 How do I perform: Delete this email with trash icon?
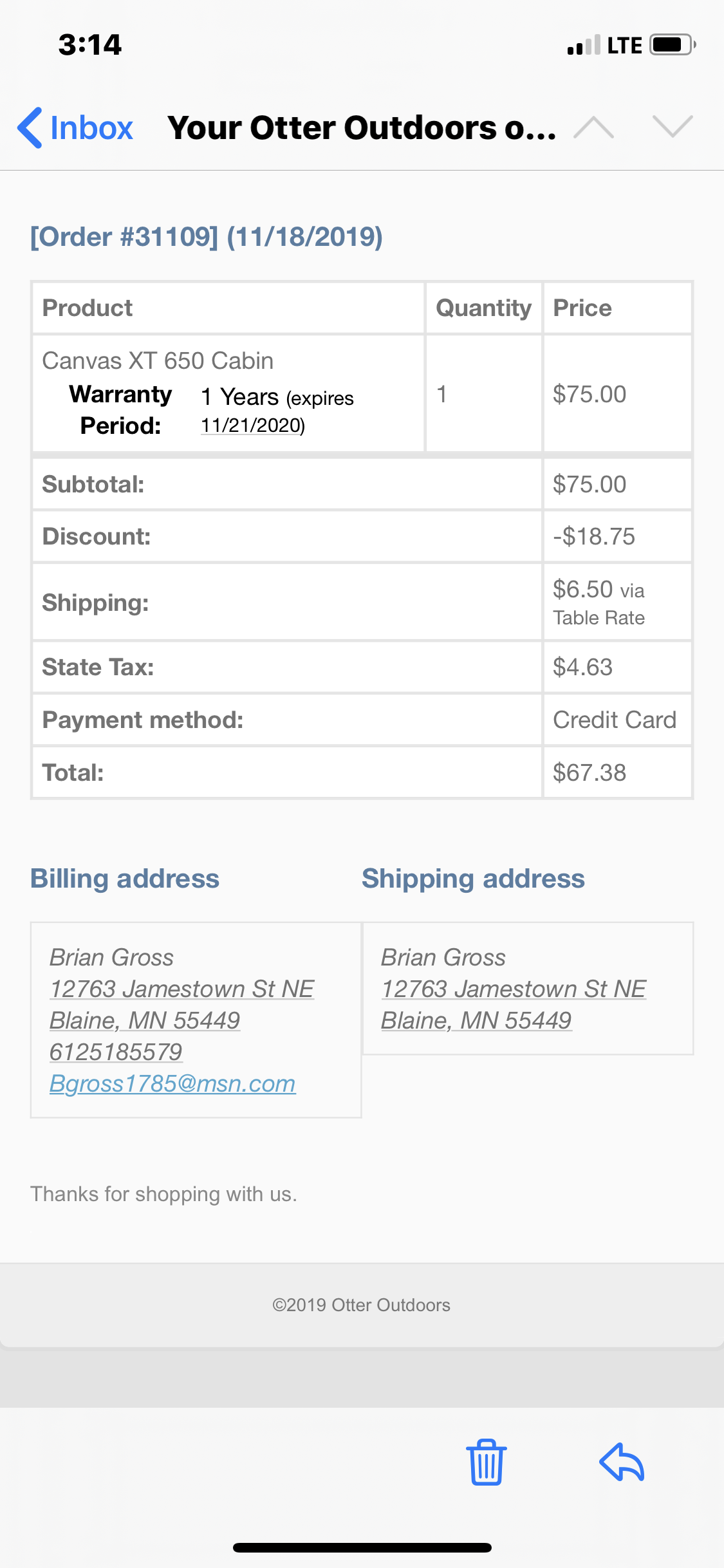click(x=486, y=1462)
